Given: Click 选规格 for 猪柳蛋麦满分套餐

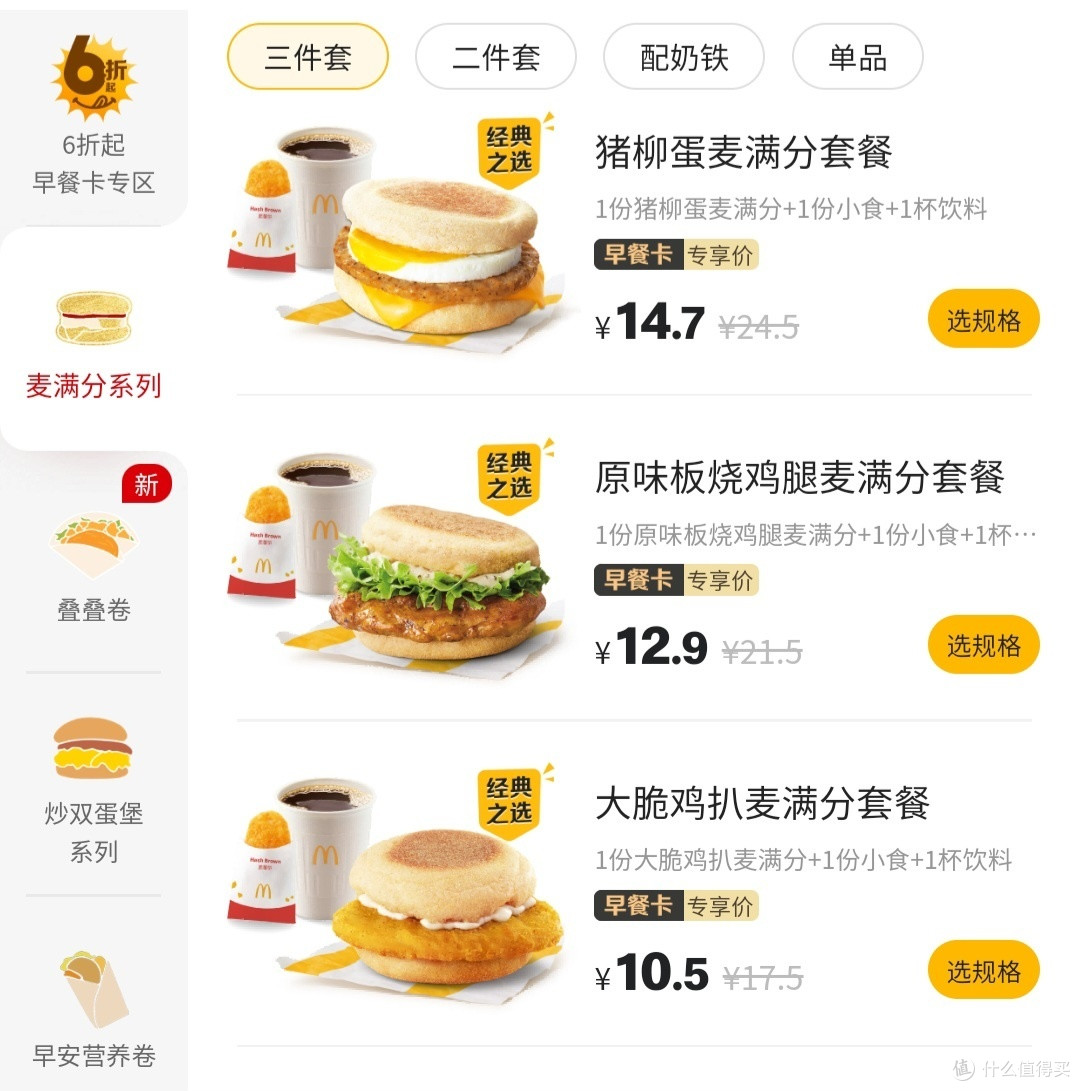Looking at the screenshot, I should coord(983,318).
